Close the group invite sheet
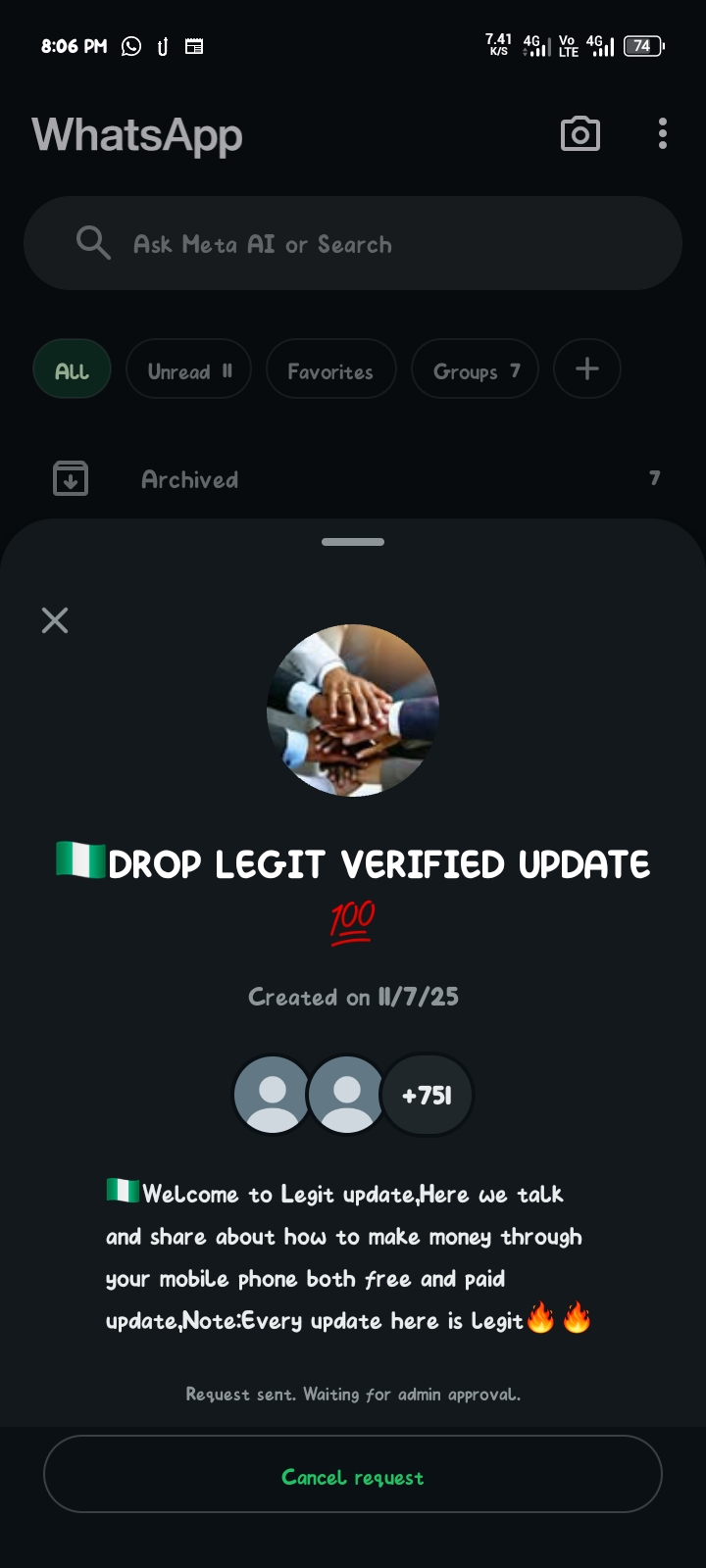 [55, 620]
